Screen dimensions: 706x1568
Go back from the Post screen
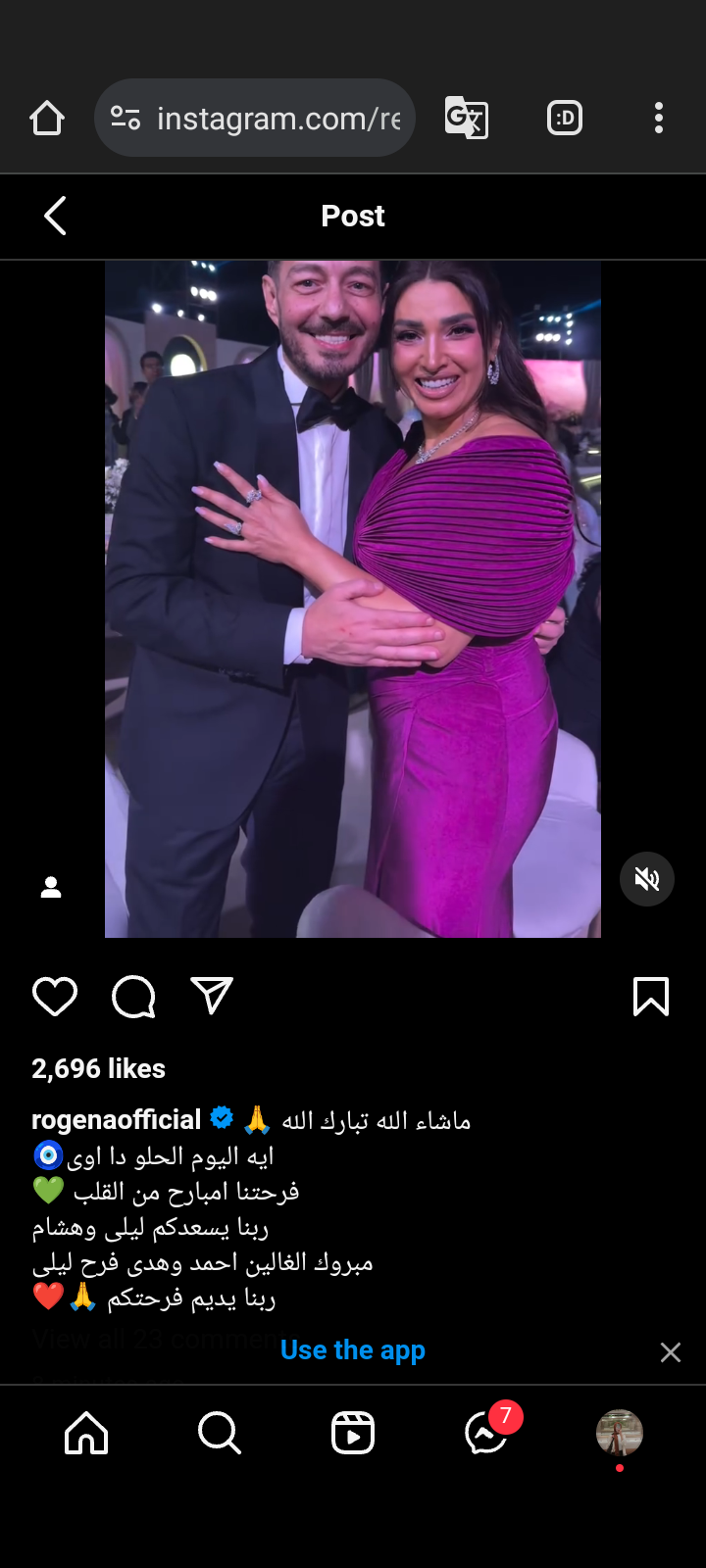(x=55, y=216)
